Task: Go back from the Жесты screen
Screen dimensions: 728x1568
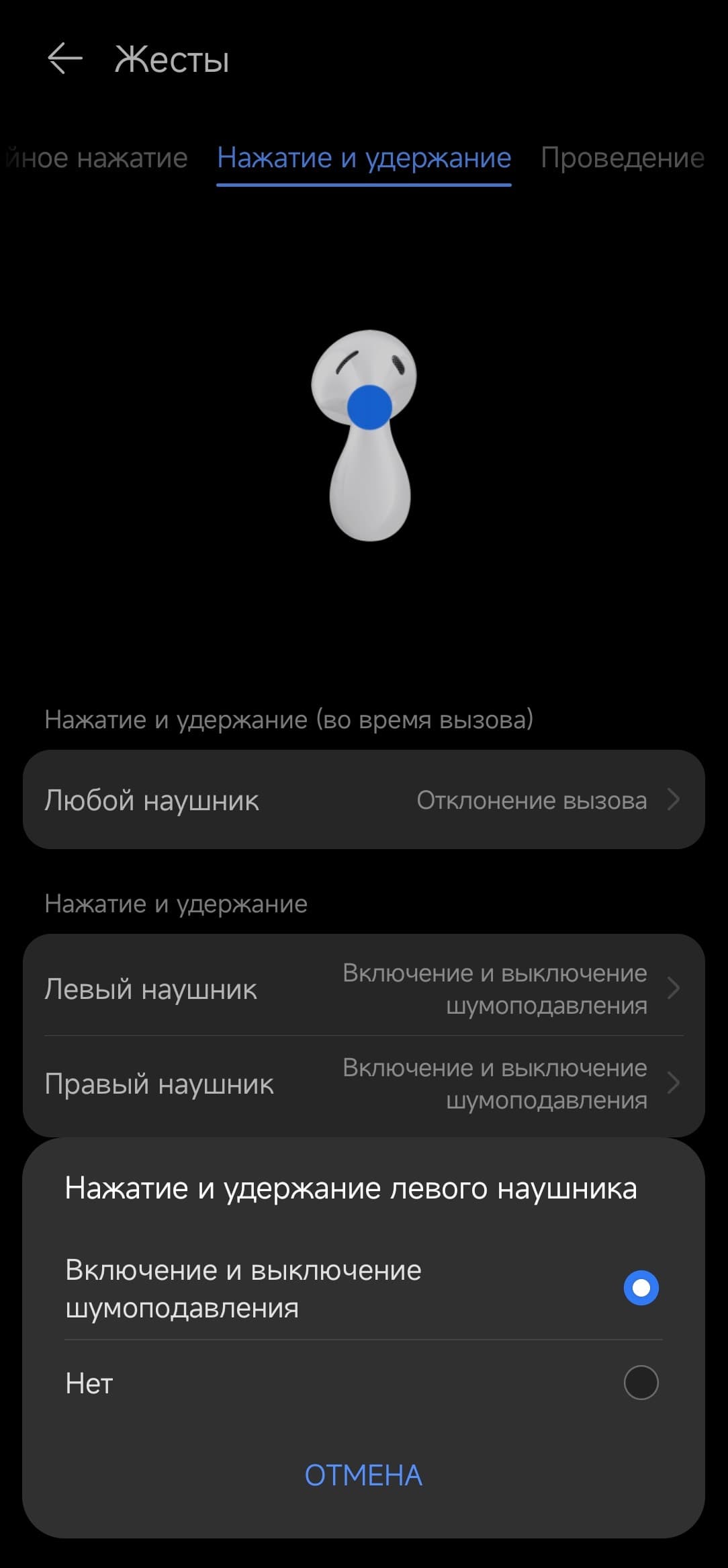Action: coord(65,59)
